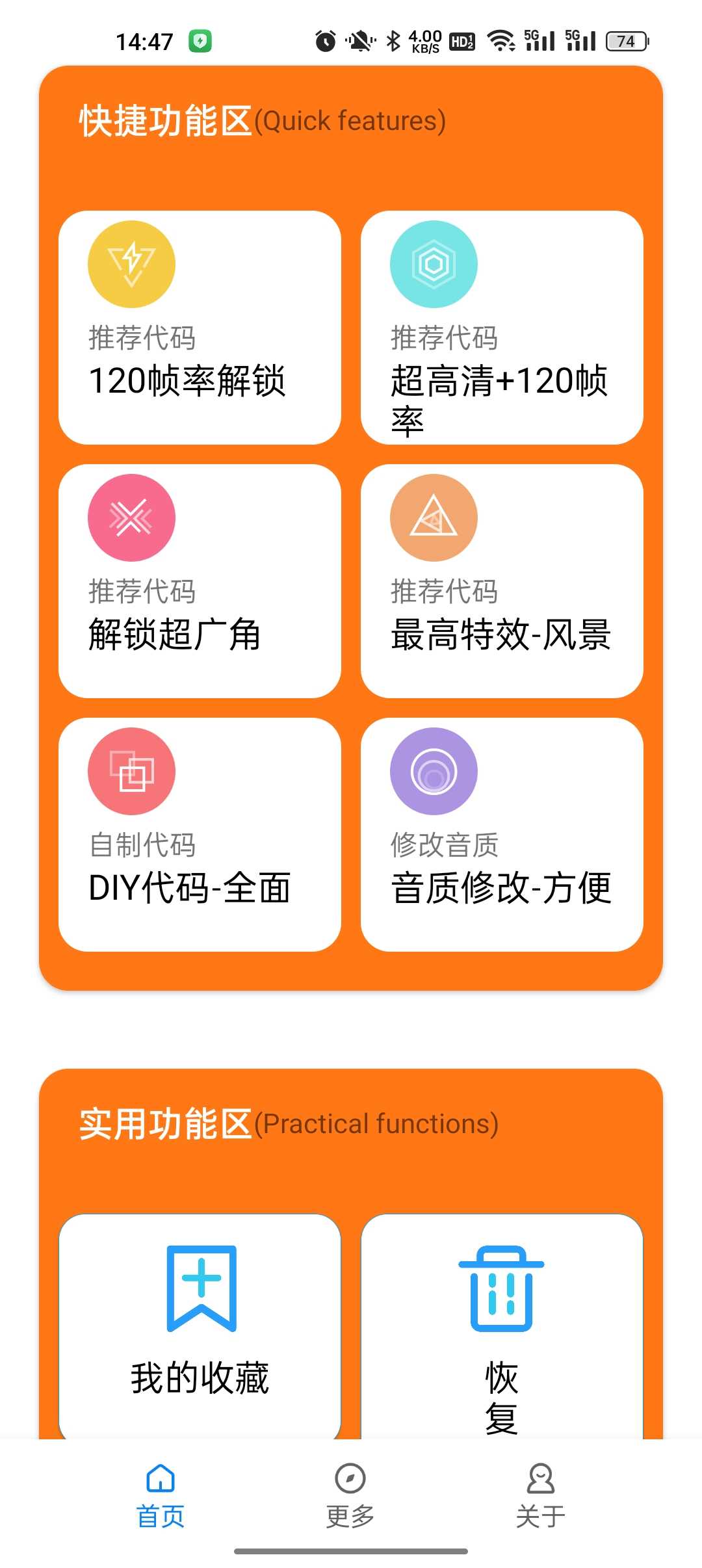The image size is (702, 1568).
Task: Tap the red squares icon for DIY代码-全面
Action: click(x=131, y=771)
